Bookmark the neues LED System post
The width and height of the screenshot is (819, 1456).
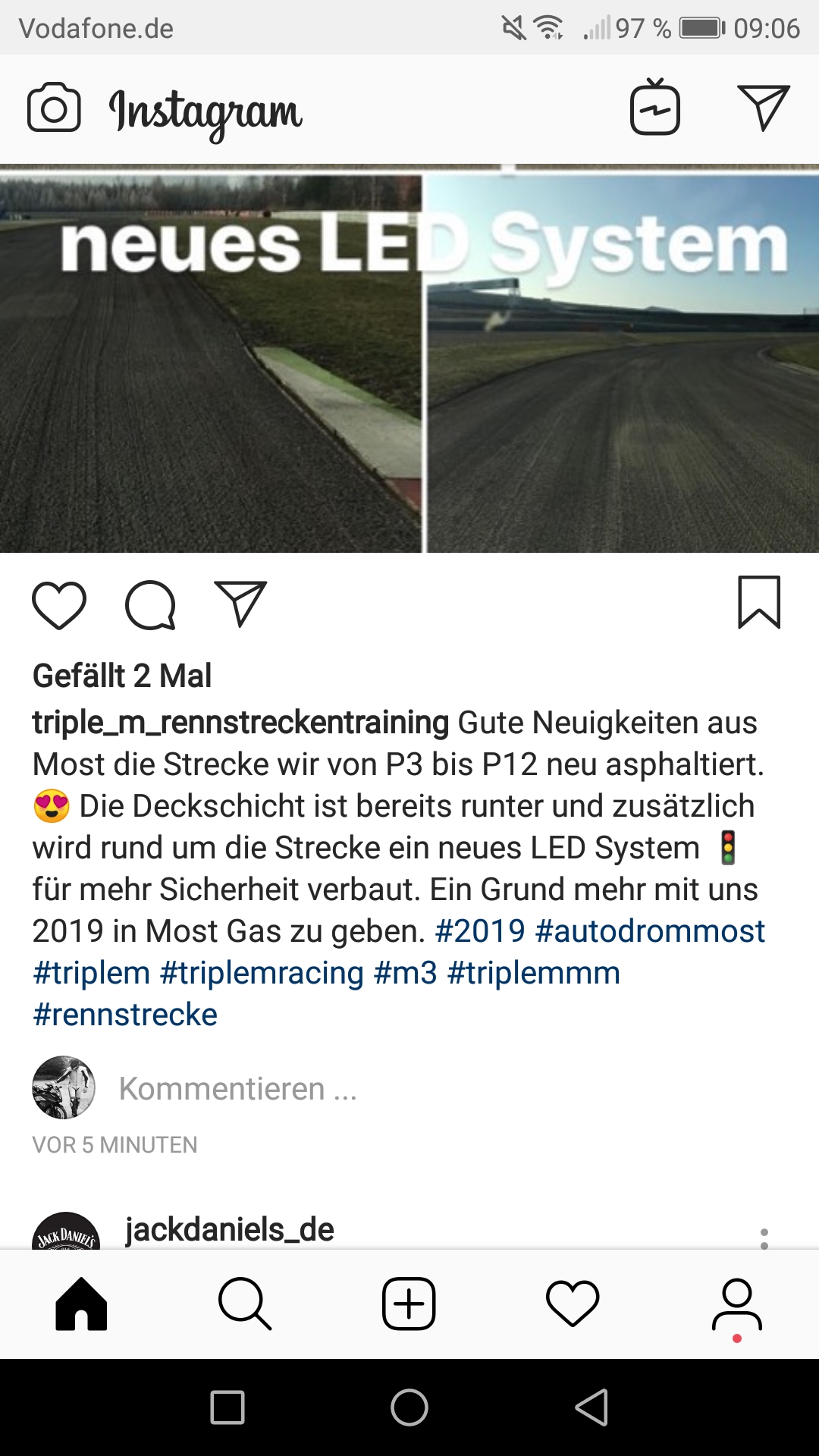coord(759,603)
